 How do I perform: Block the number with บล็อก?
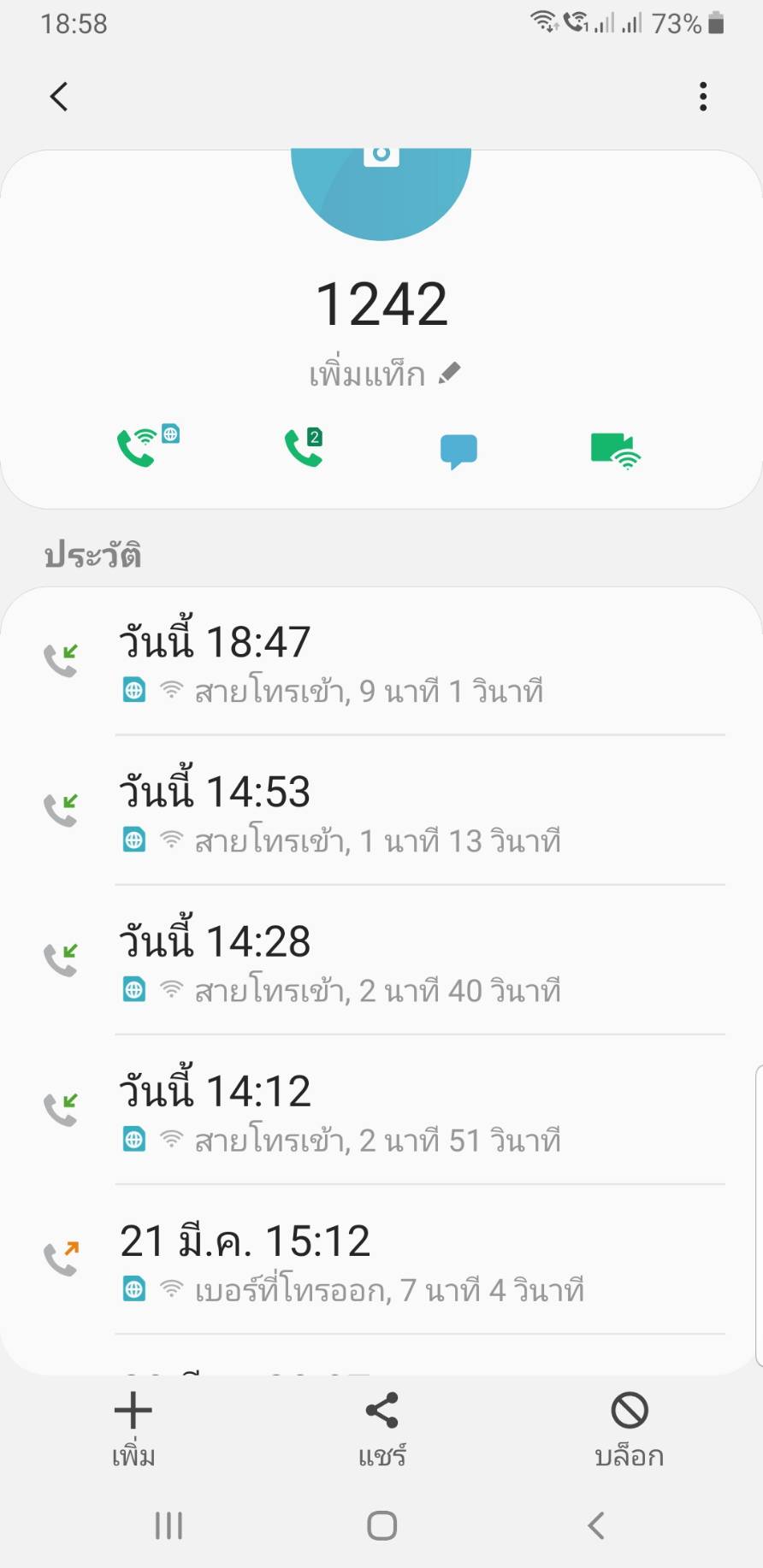click(629, 1429)
